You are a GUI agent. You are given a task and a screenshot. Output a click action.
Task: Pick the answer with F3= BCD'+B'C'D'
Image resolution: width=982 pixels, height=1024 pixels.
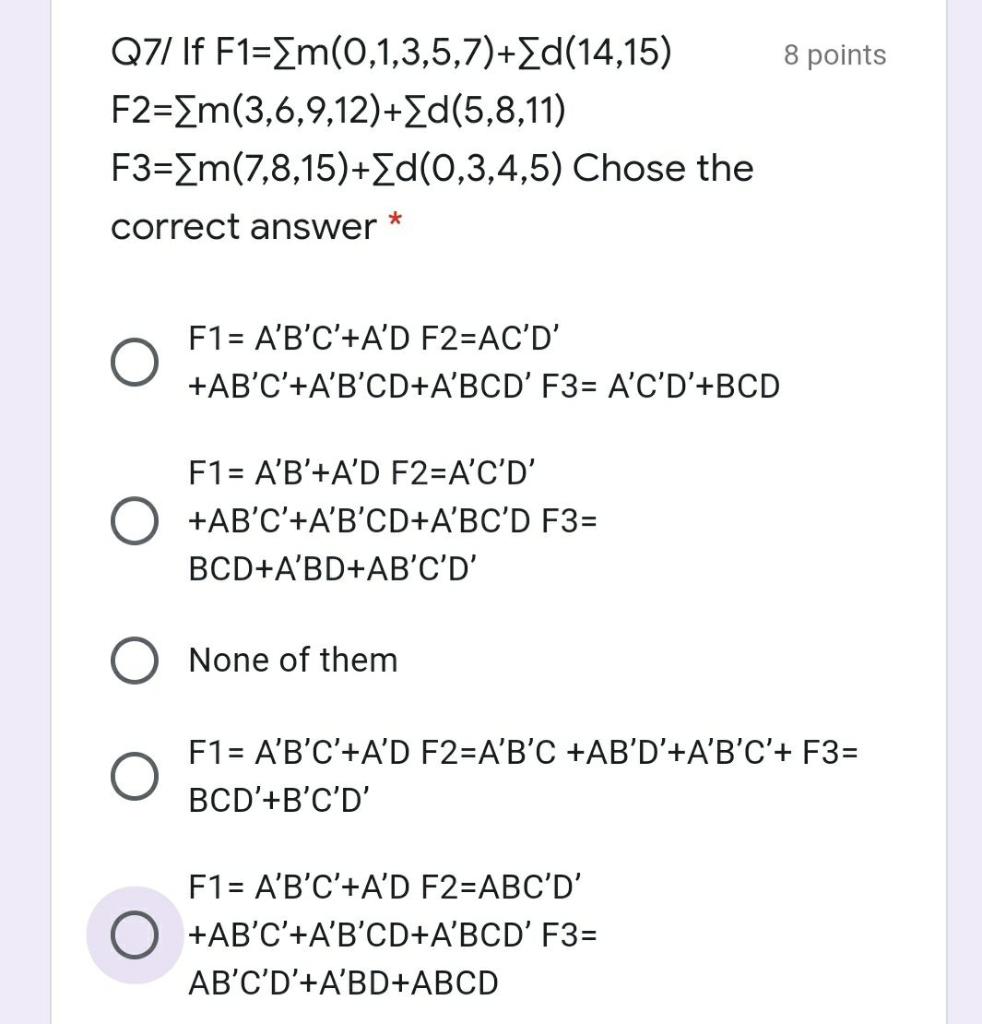click(x=133, y=777)
